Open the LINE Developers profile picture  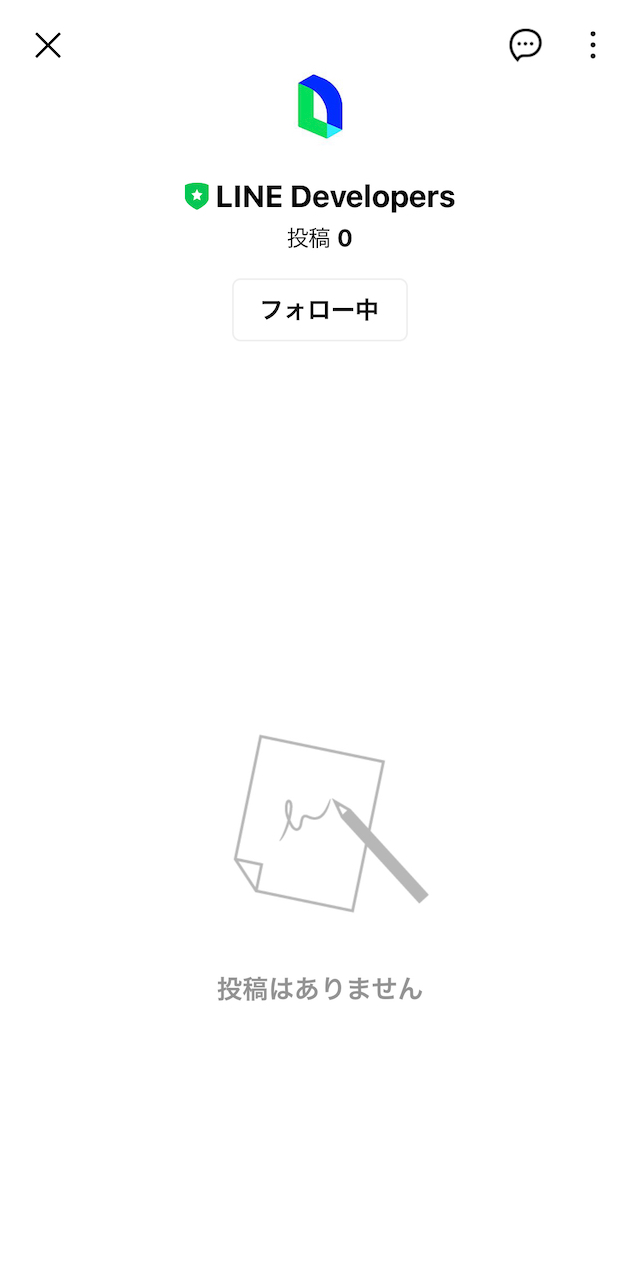(320, 106)
